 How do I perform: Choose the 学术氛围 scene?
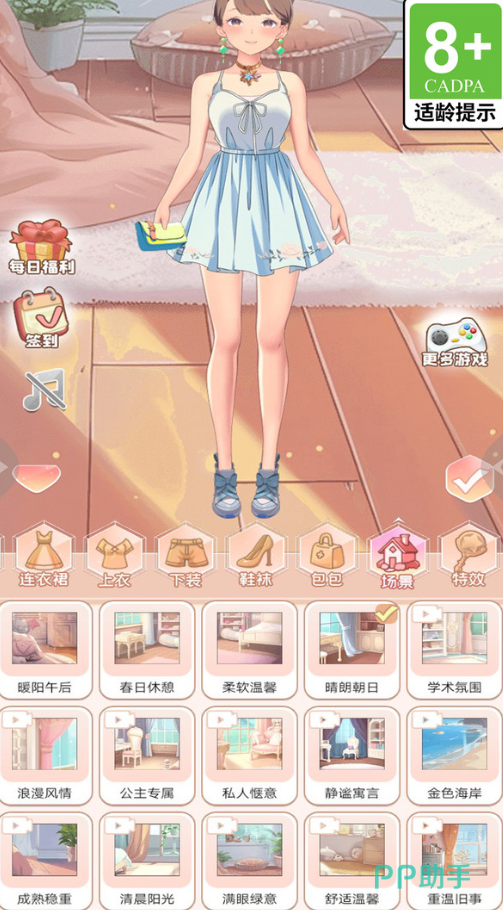454,650
